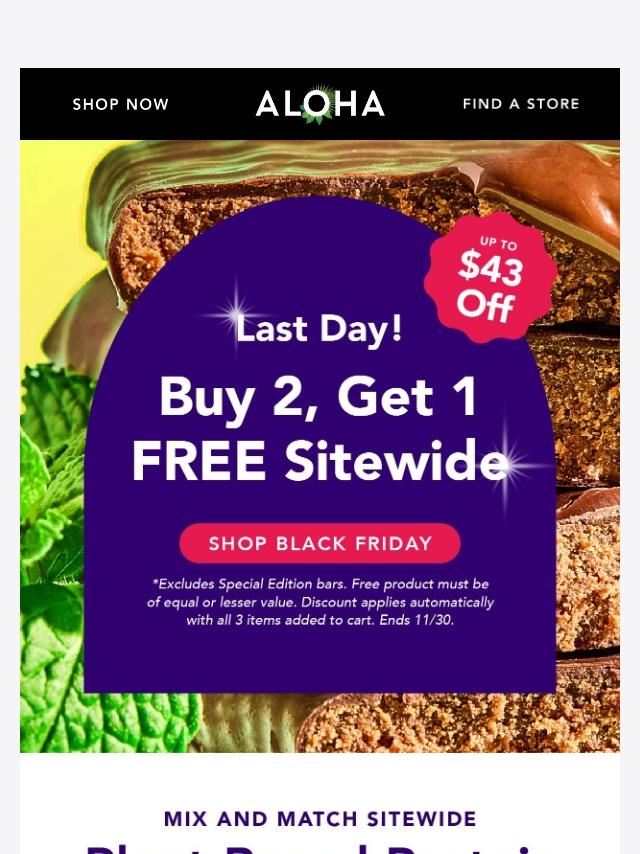640x854 pixels.
Task: Tap the Shop Black Friday button
Action: point(320,544)
